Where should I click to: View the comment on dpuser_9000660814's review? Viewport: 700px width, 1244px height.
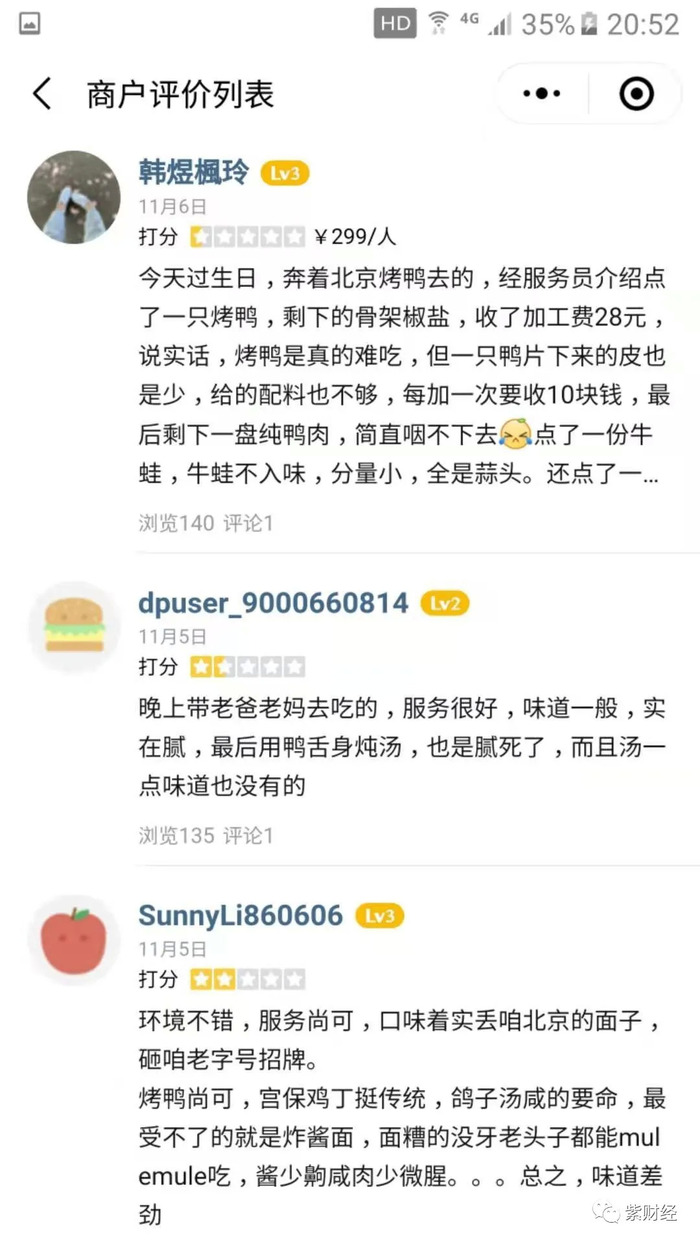[x=248, y=835]
